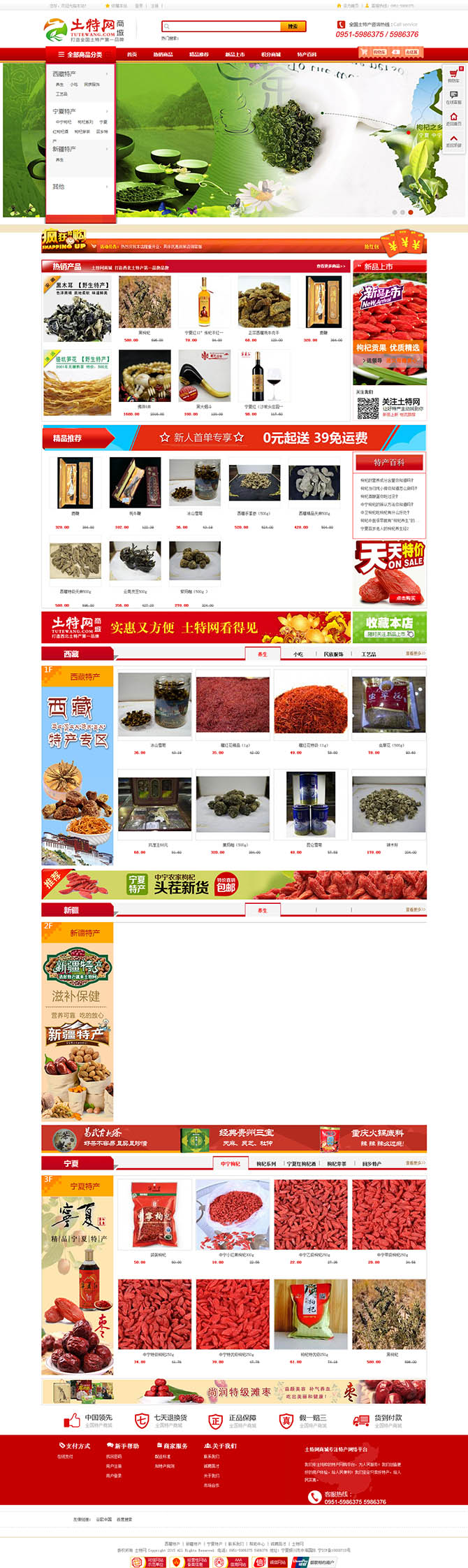Tap 点击购买 on the 天天特价 banner
The width and height of the screenshot is (468, 1568).
406,598
